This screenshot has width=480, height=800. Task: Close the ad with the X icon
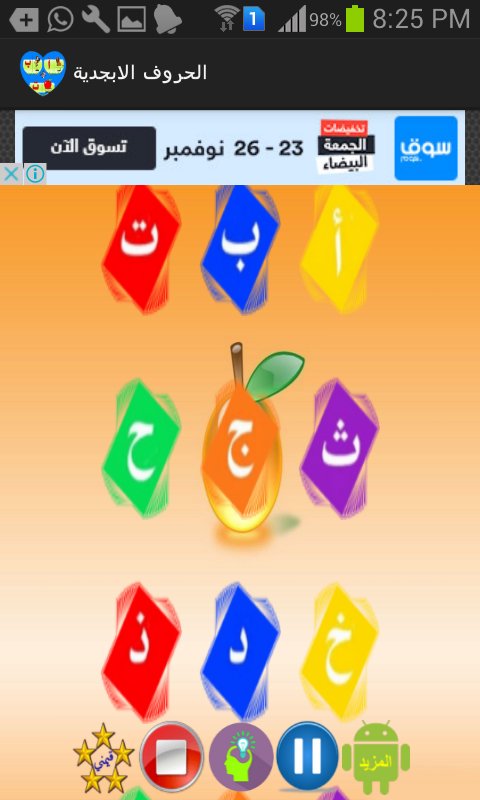click(x=11, y=174)
